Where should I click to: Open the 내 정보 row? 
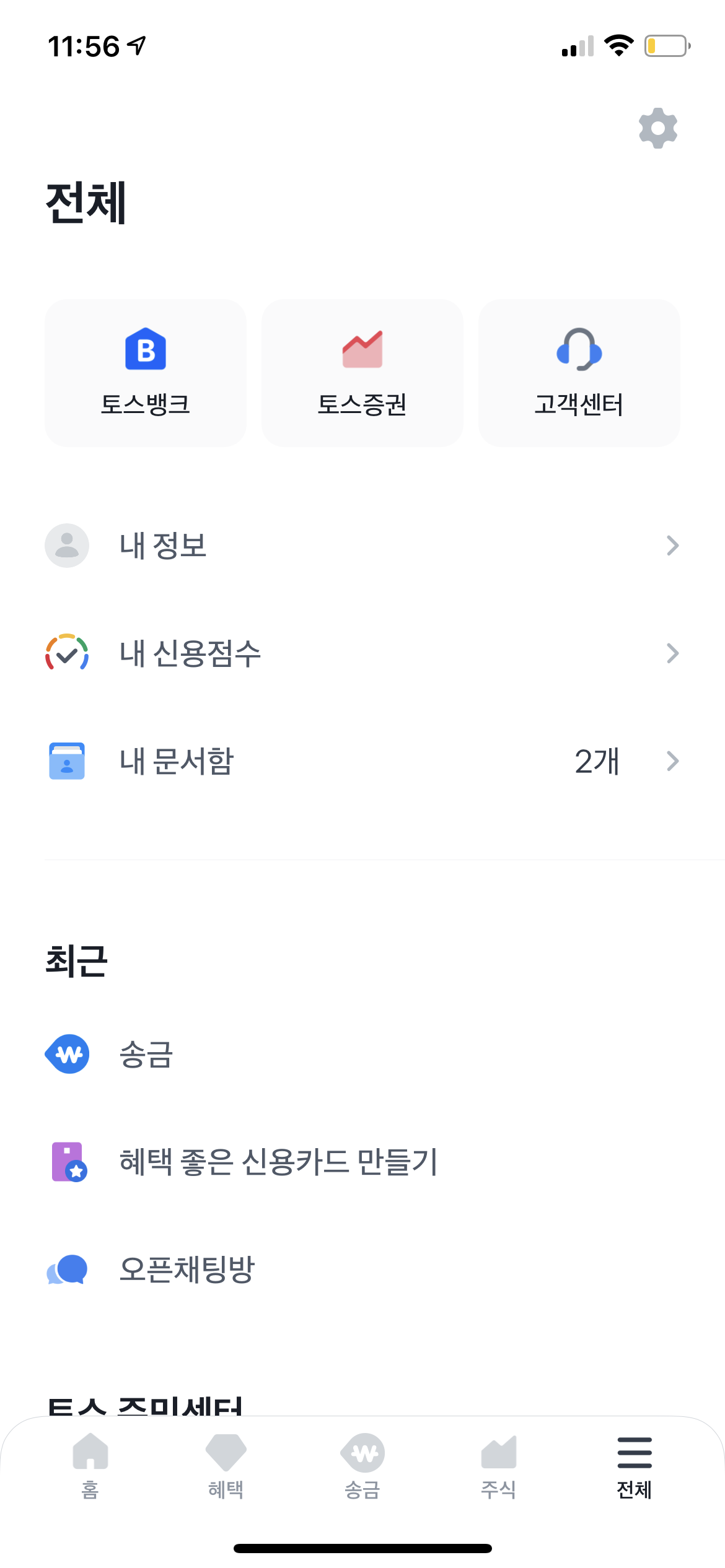[x=362, y=546]
